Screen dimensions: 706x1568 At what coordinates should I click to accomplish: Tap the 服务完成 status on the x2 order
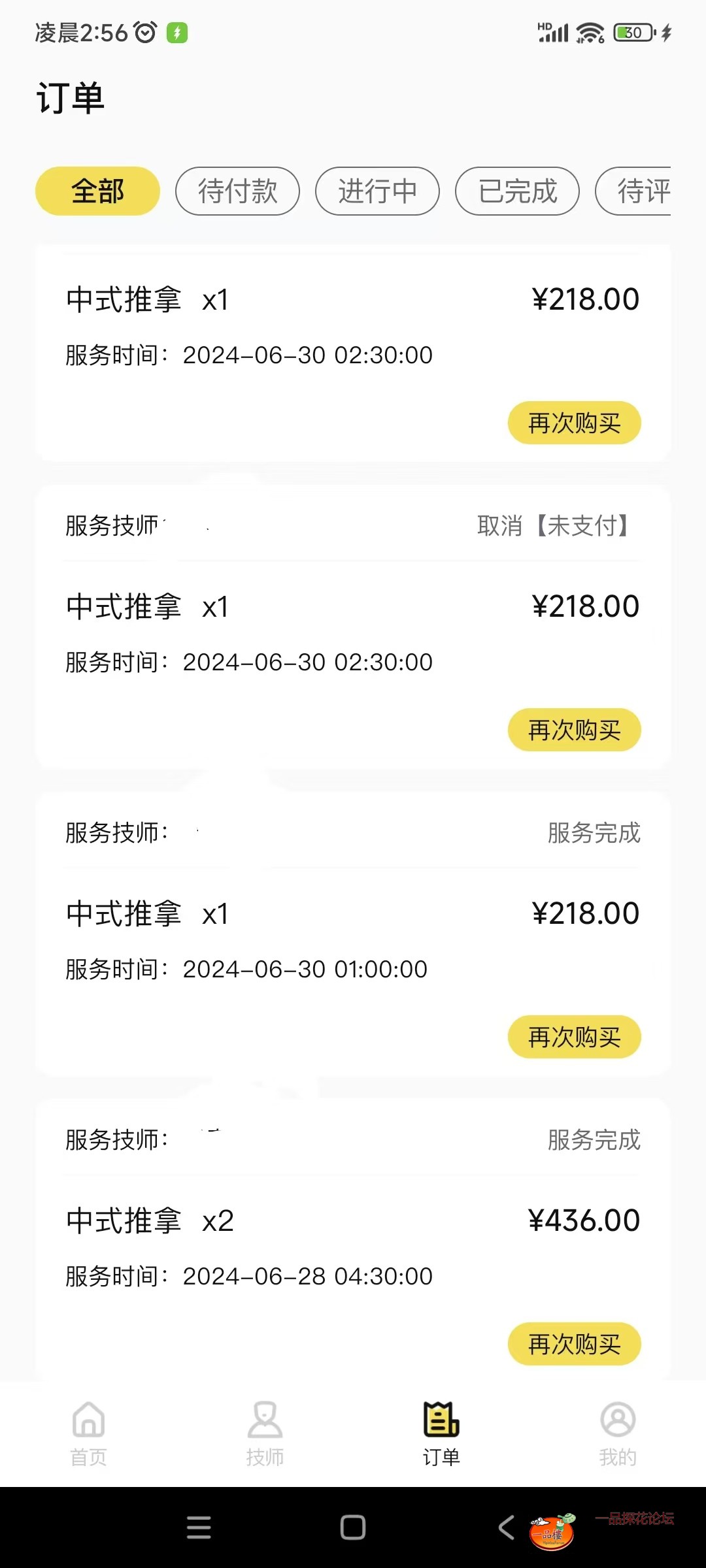pos(593,1139)
